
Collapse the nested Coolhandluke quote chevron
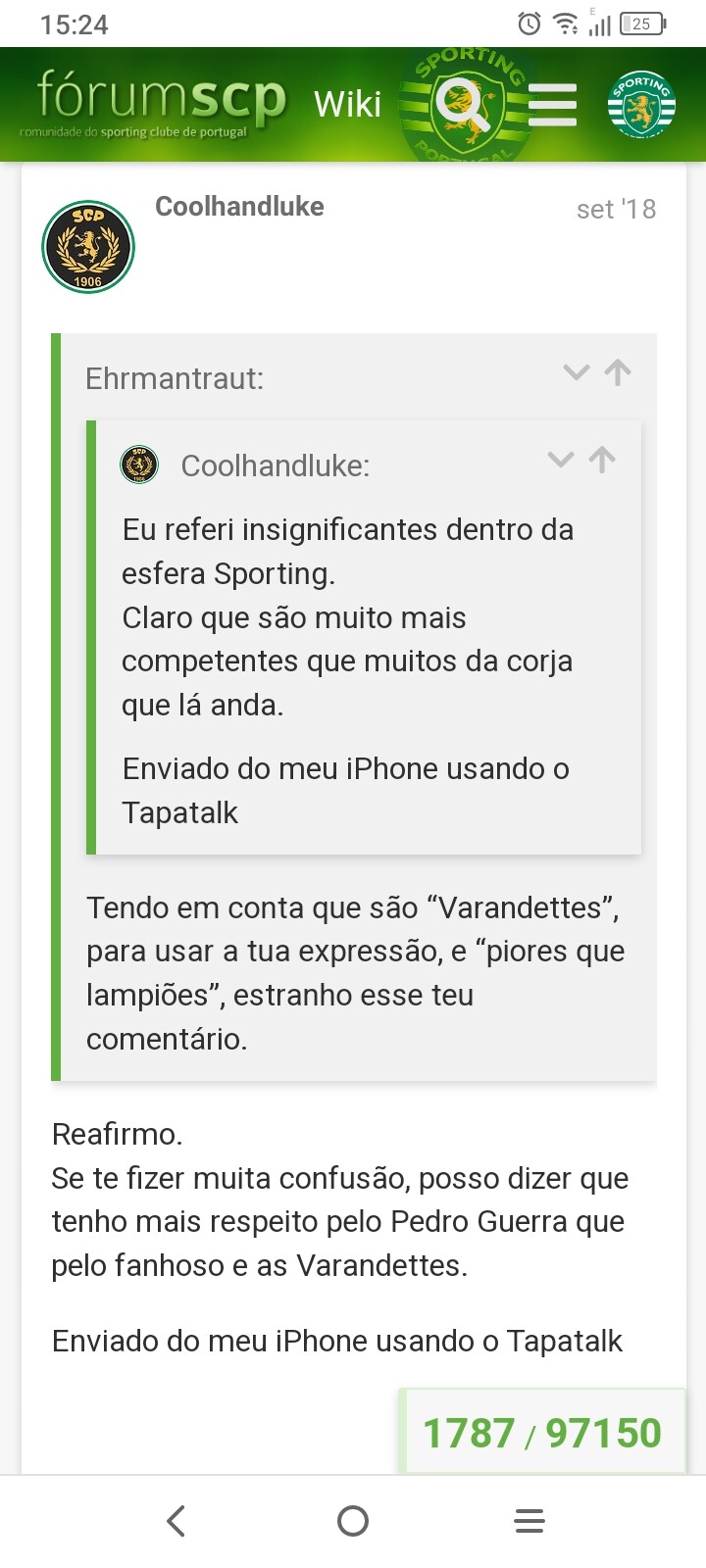pyautogui.click(x=560, y=460)
